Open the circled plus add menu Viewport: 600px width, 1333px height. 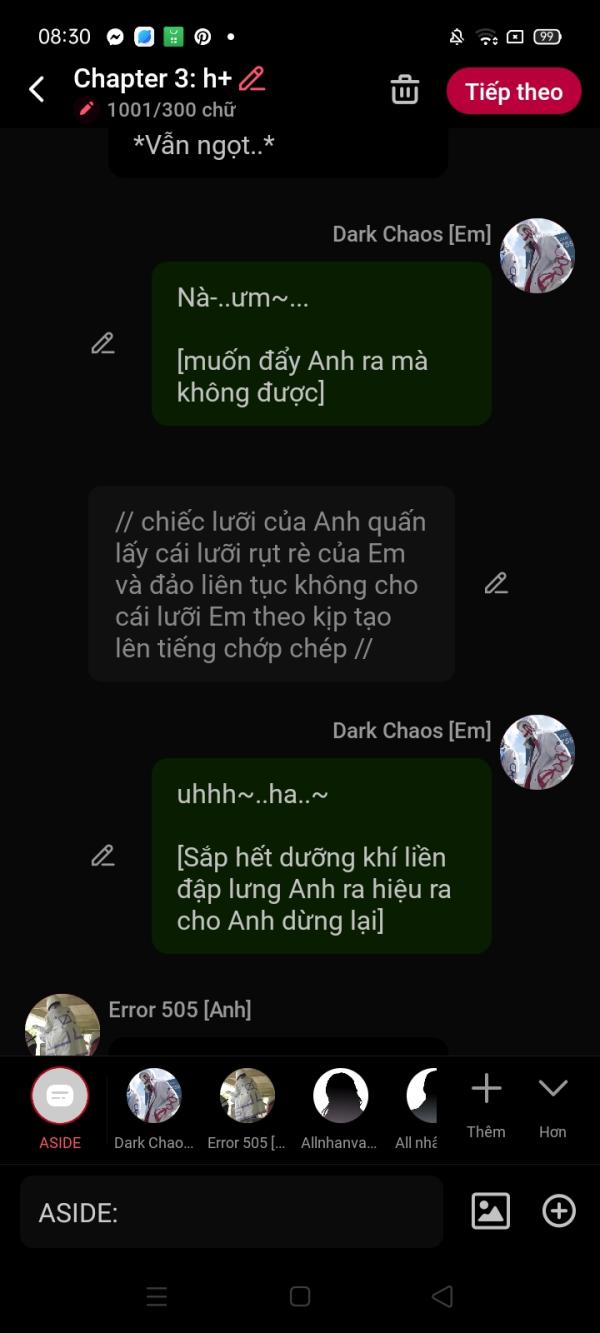(558, 1211)
